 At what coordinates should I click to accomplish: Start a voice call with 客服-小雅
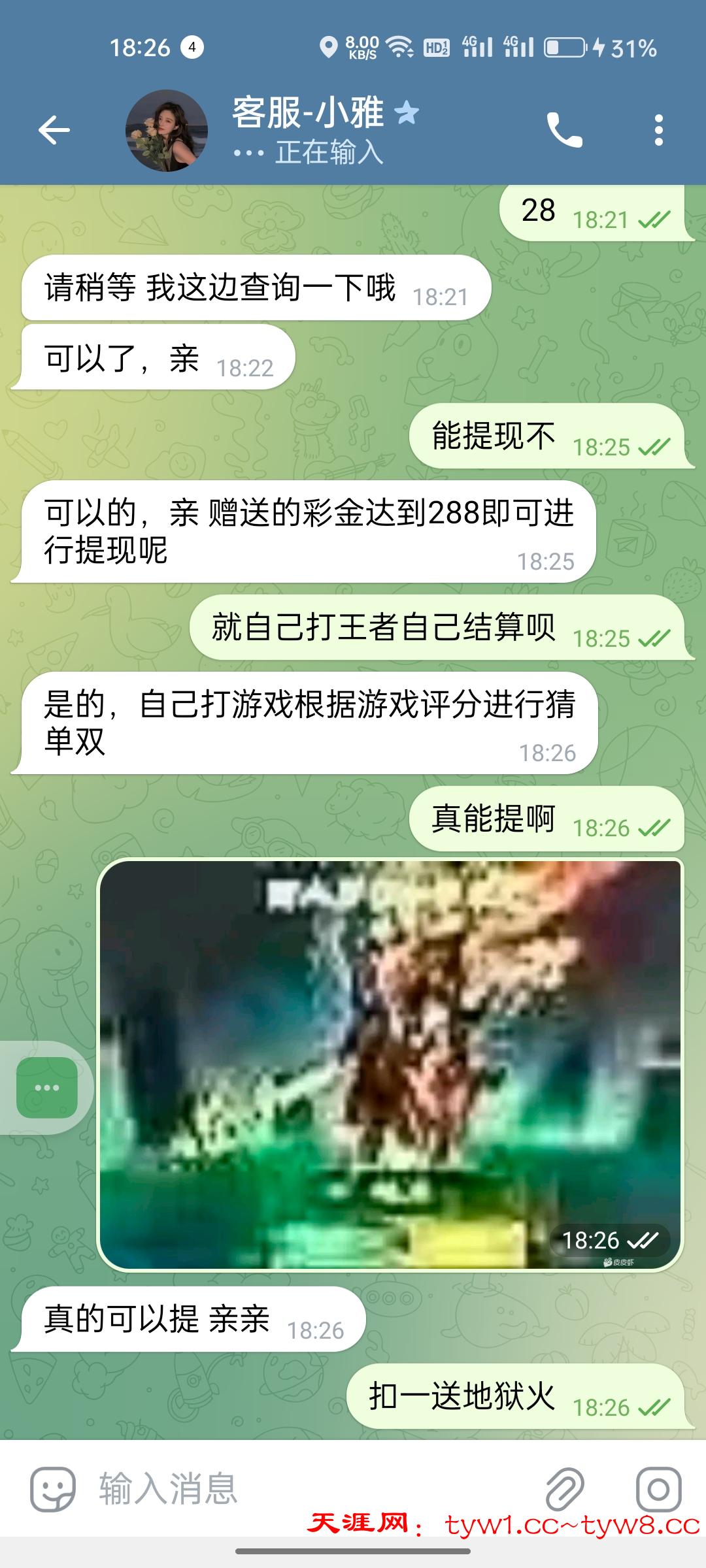point(564,130)
